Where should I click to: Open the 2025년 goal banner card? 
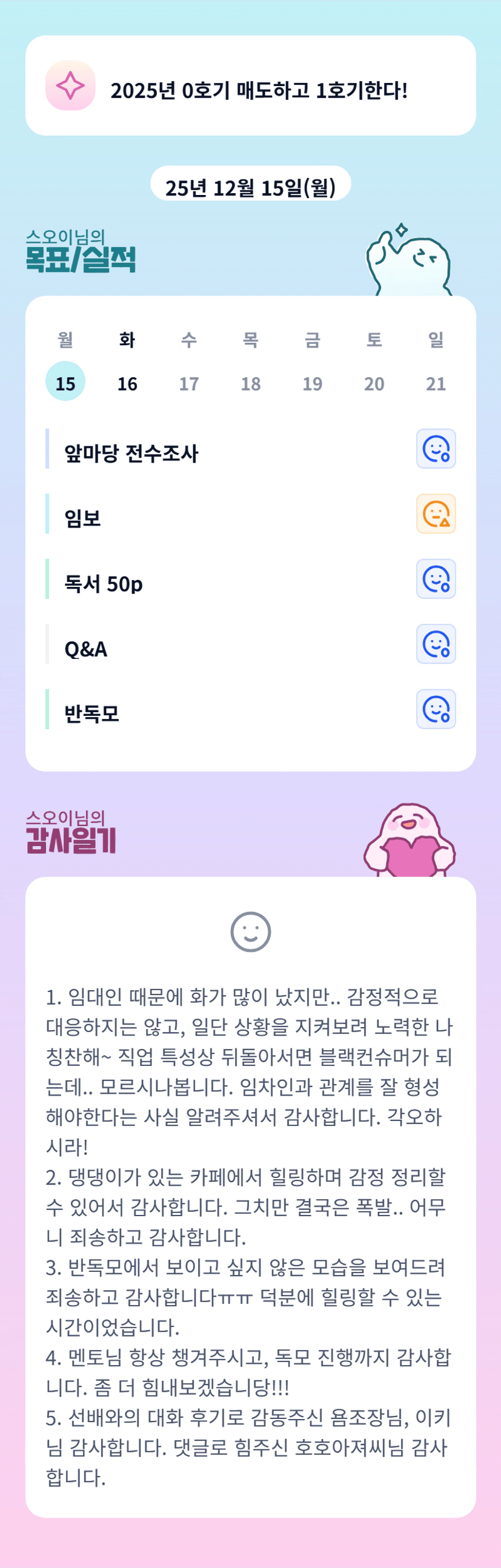coord(250,86)
